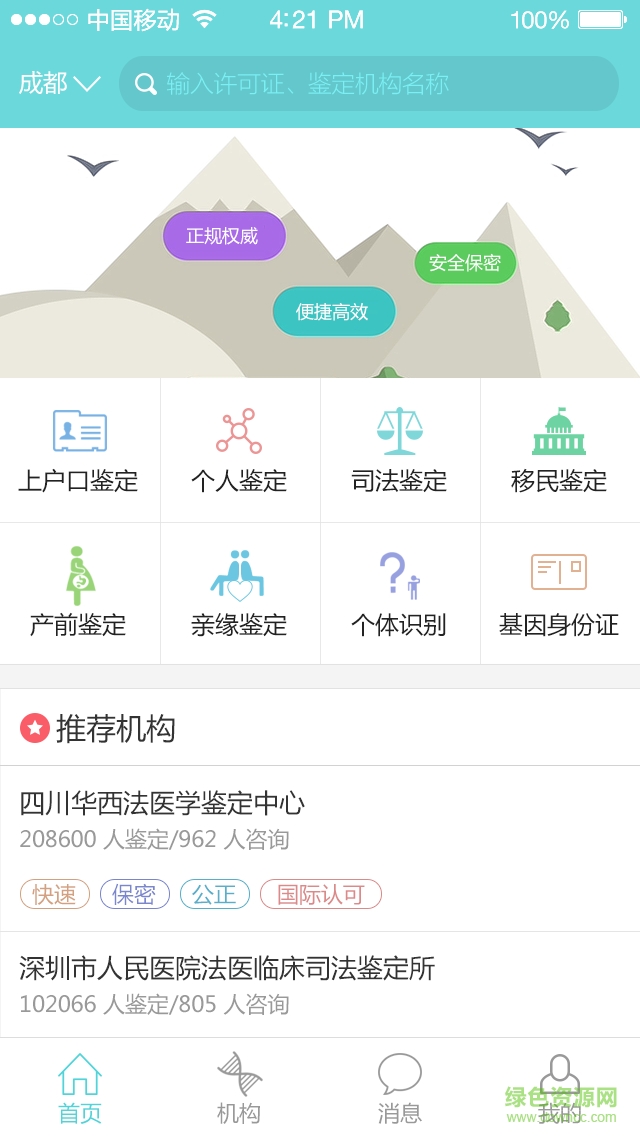The image size is (640, 1136).
Task: Open 产前鉴定 service
Action: [x=80, y=594]
